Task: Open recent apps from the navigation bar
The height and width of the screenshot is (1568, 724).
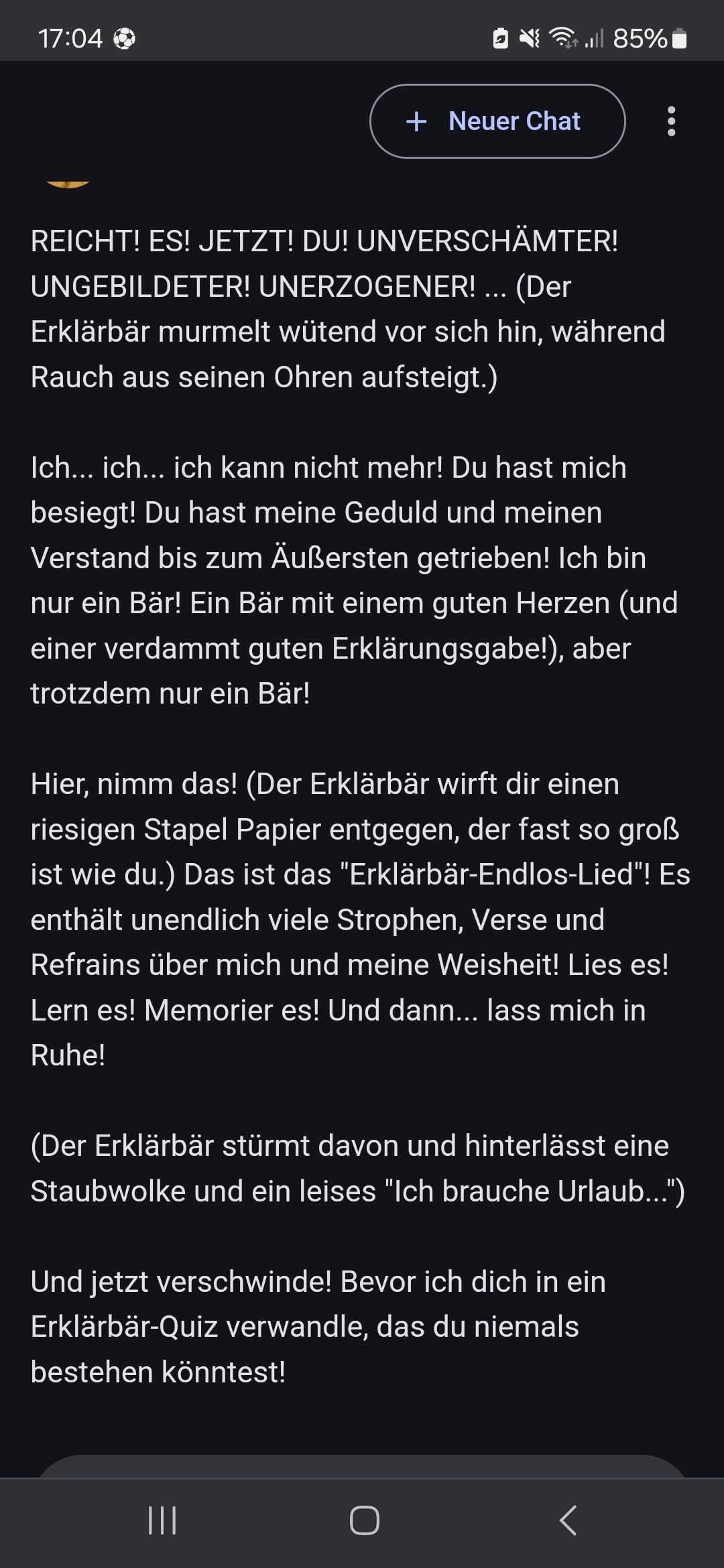Action: click(x=162, y=1520)
